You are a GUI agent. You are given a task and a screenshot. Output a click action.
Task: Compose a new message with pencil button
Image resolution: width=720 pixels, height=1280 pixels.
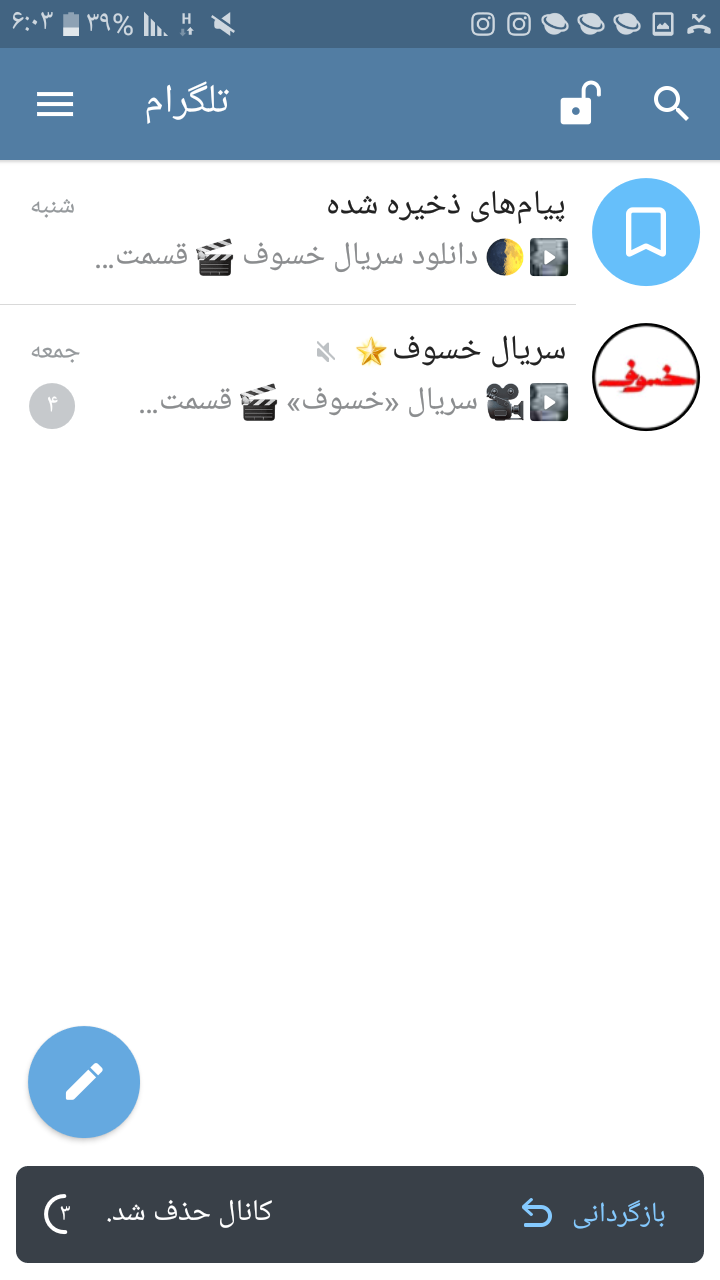84,1081
